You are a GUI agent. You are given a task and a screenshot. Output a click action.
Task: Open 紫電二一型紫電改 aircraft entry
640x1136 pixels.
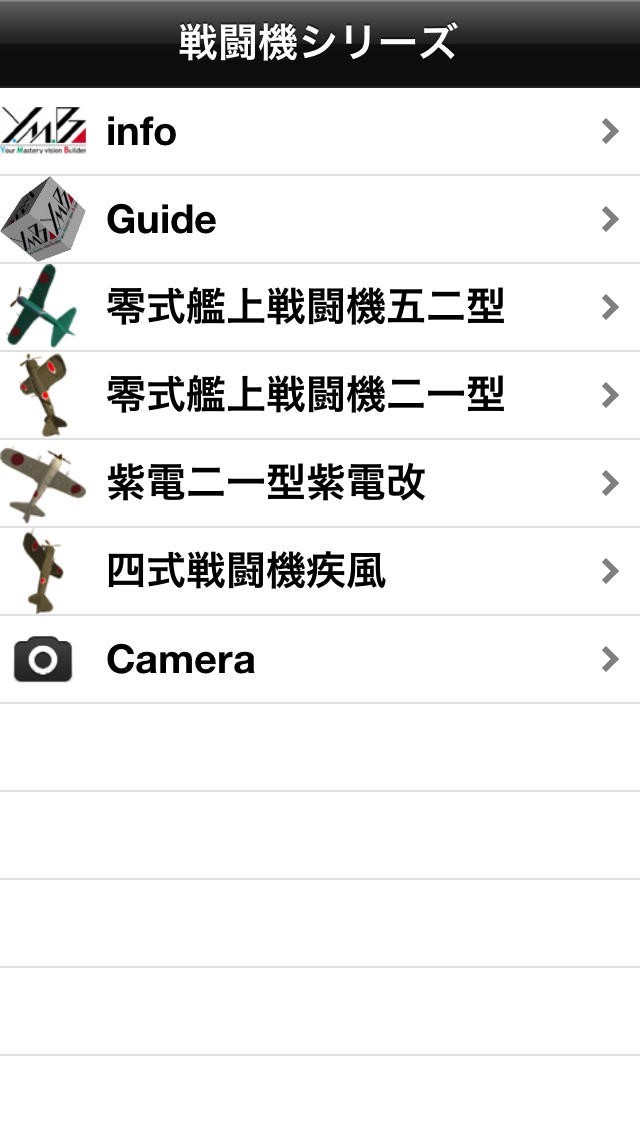(x=320, y=484)
